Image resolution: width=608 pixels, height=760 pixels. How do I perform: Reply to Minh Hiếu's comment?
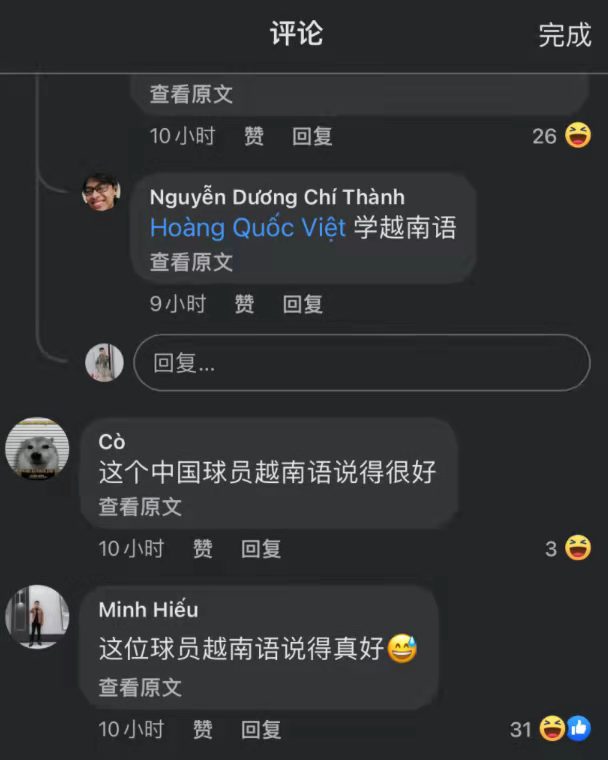tap(261, 729)
